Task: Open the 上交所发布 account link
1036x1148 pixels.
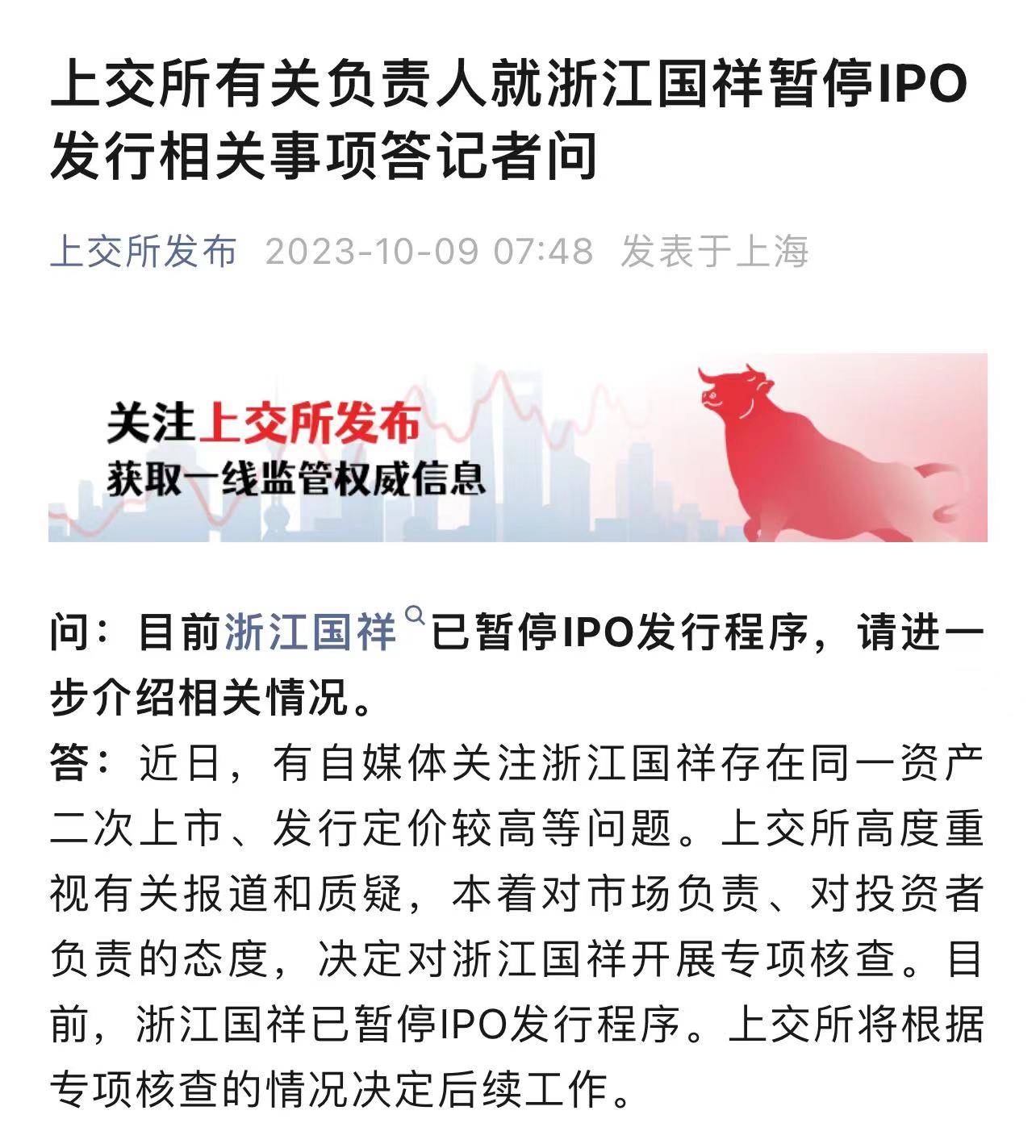Action: pyautogui.click(x=143, y=251)
